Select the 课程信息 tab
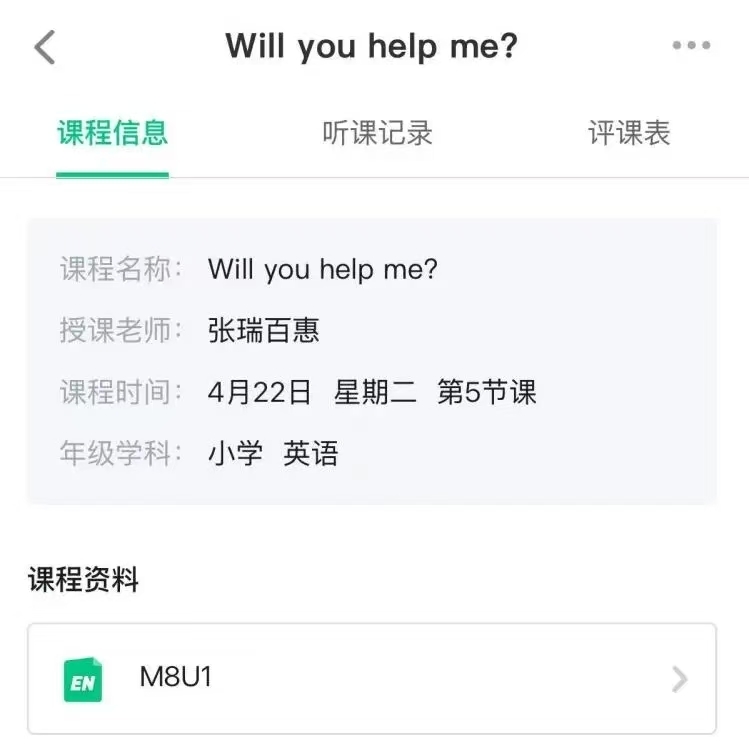 click(112, 133)
